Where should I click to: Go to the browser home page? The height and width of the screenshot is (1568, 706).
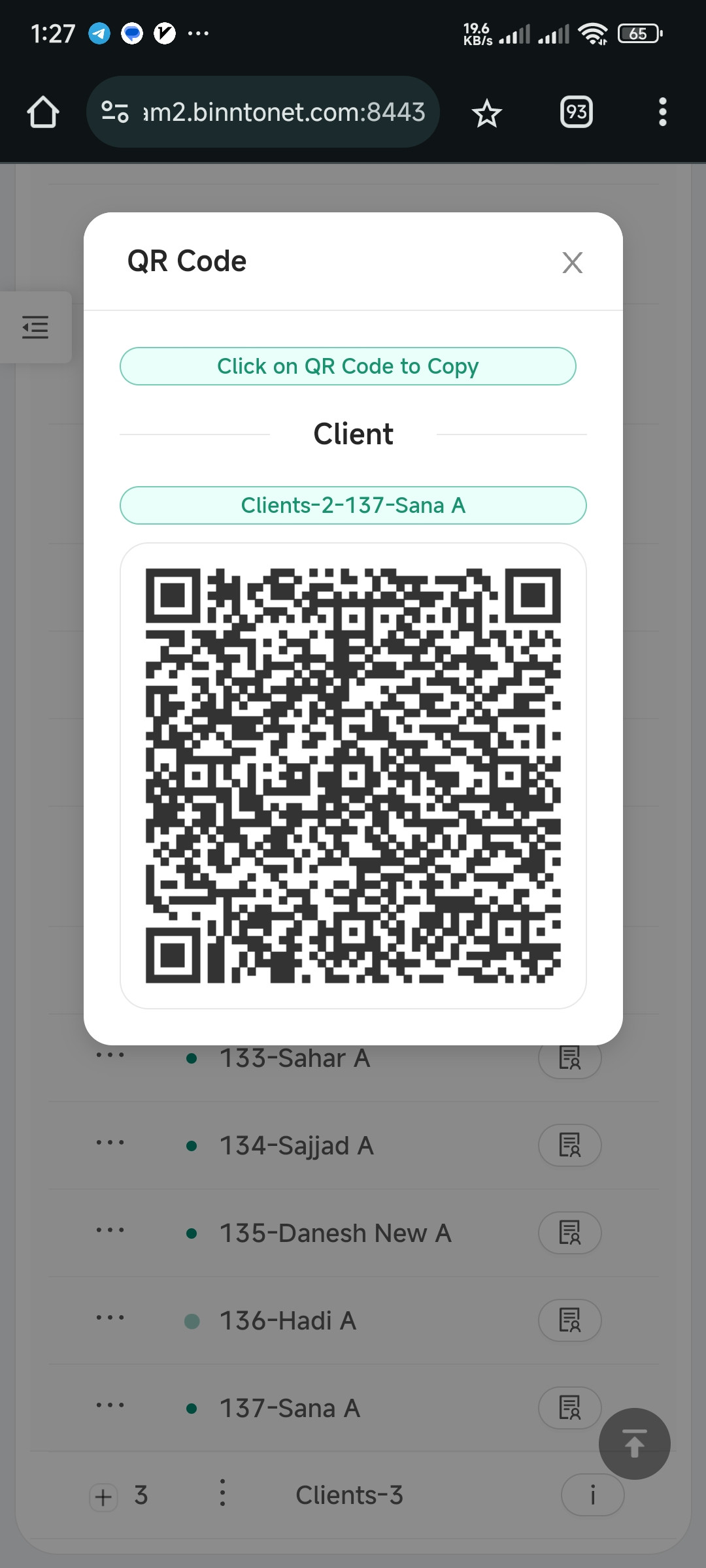(x=43, y=112)
